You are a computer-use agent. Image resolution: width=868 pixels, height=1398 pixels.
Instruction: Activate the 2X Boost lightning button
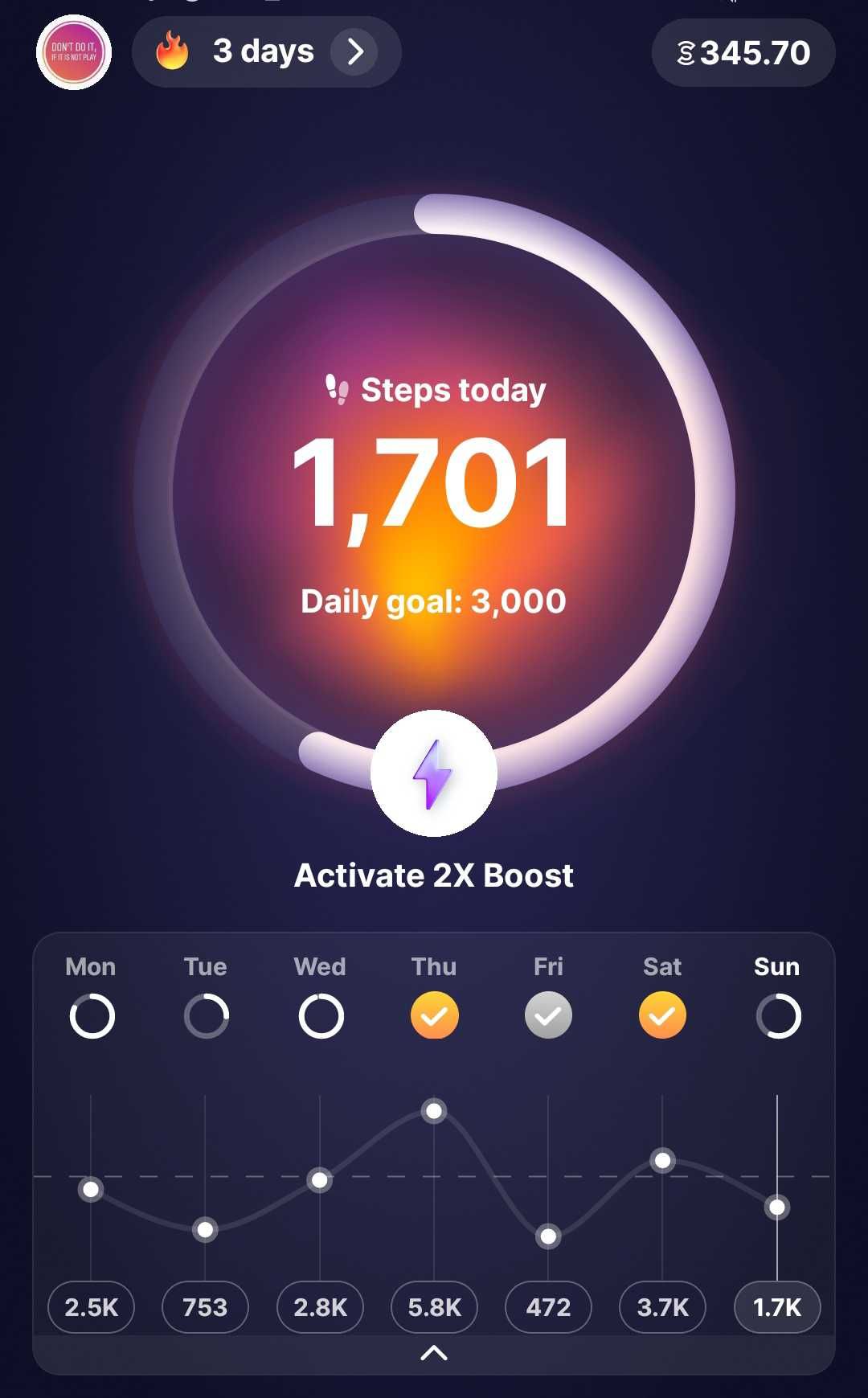pos(433,773)
